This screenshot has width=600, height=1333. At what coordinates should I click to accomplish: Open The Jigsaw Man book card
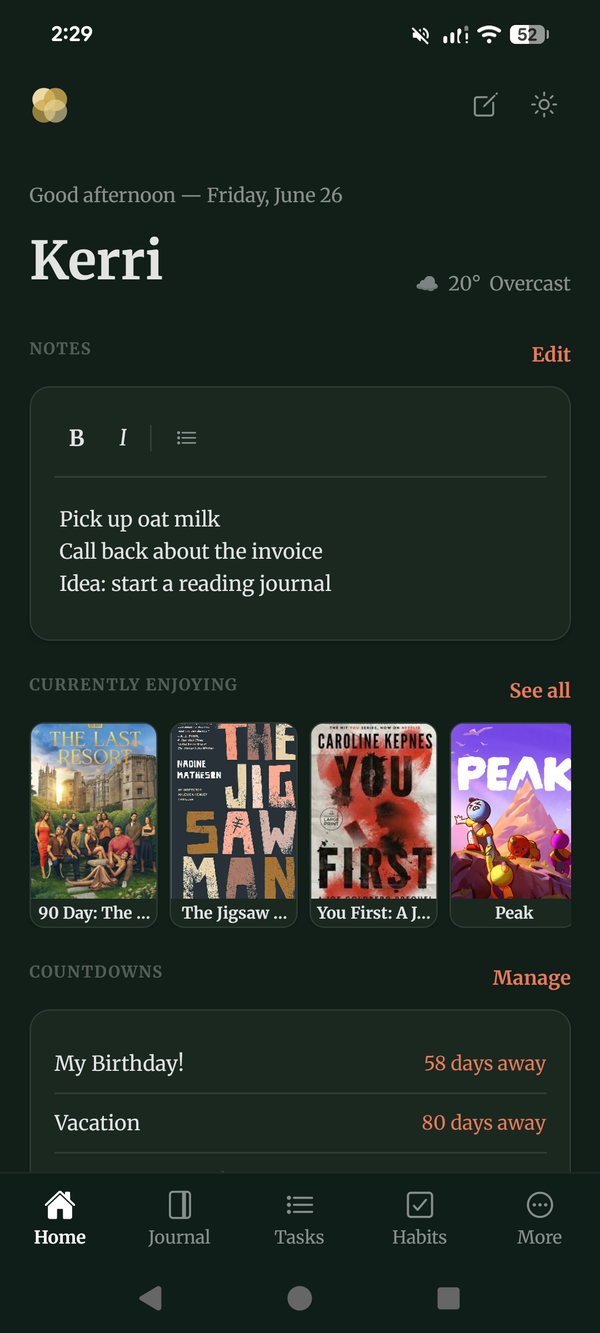[234, 825]
